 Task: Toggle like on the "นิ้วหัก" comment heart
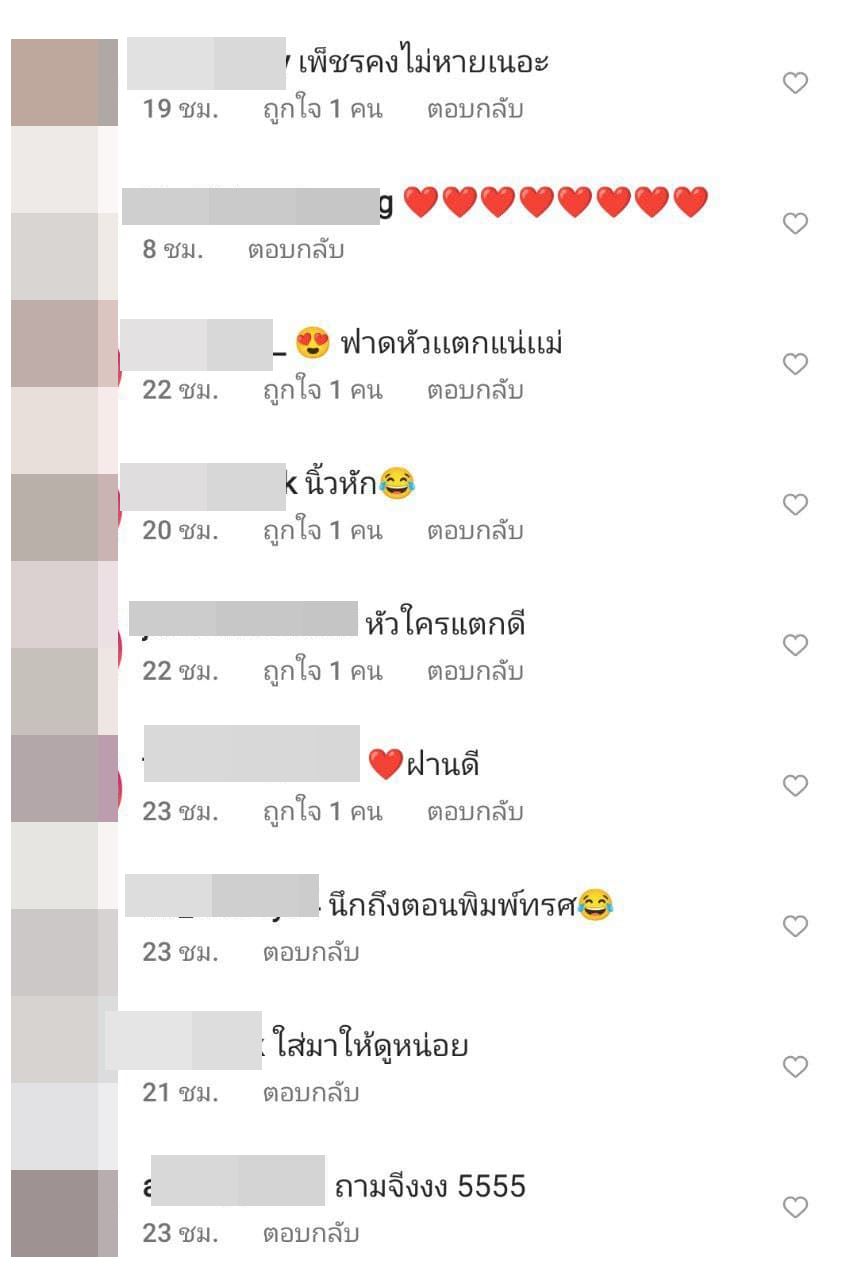[795, 502]
